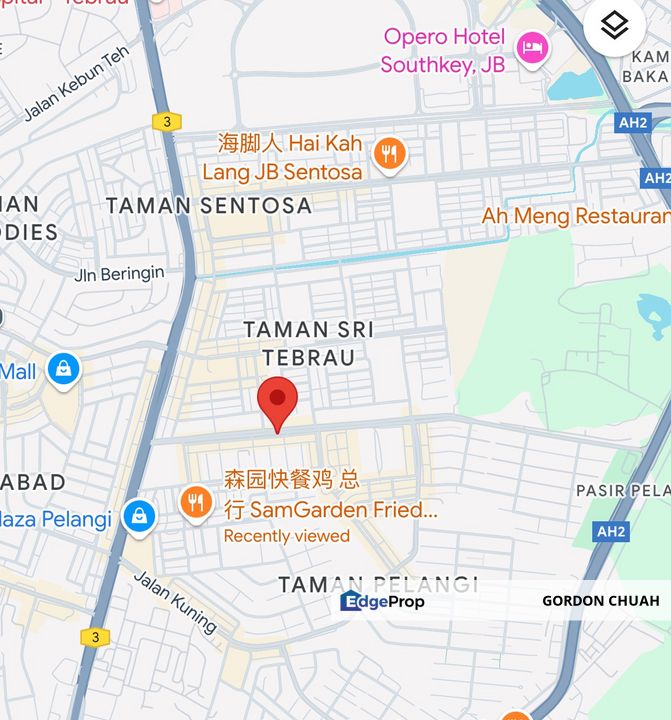This screenshot has height=720, width=671.
Task: Open Ah Meng Restaurant place label
Action: 575,216
